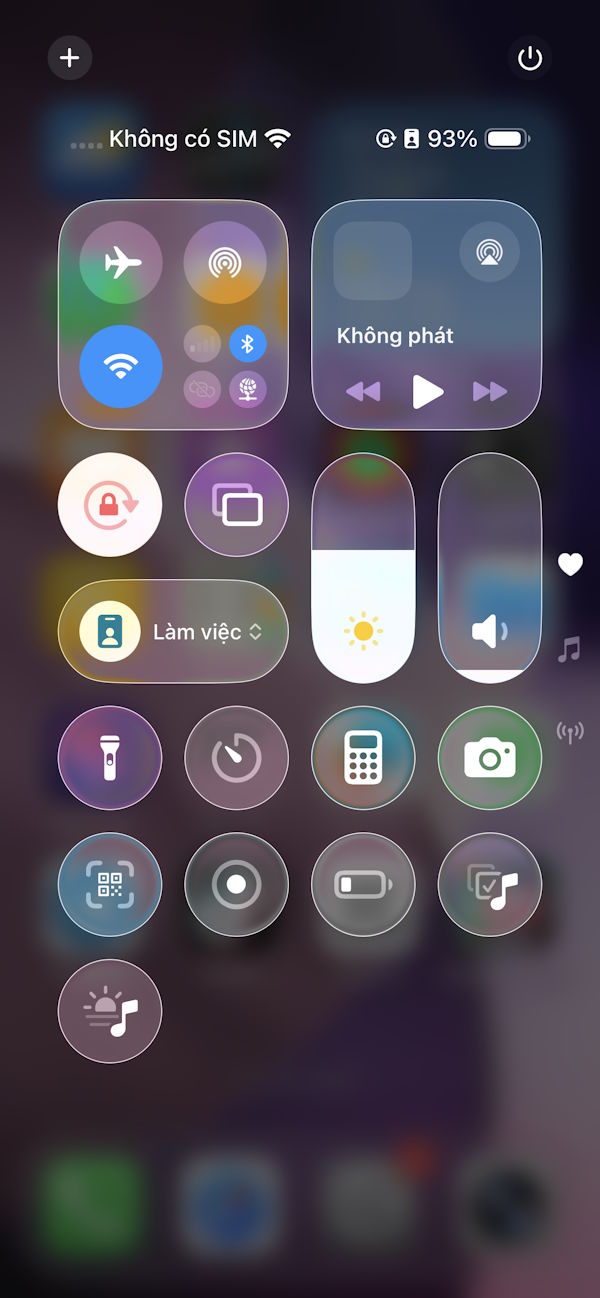Image resolution: width=600 pixels, height=1298 pixels.
Task: Tap the plus button to add controls
Action: (x=70, y=58)
